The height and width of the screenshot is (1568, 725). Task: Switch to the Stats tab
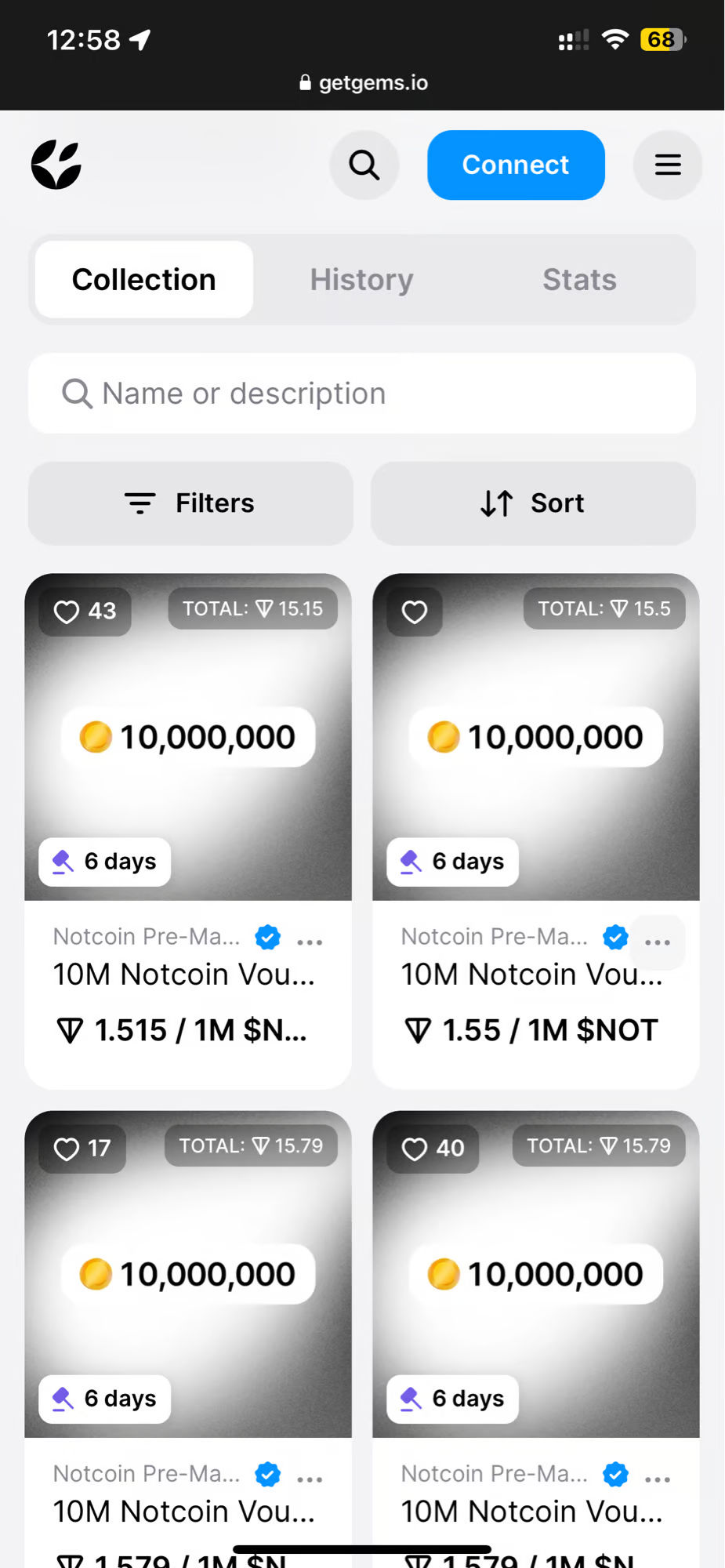point(579,280)
